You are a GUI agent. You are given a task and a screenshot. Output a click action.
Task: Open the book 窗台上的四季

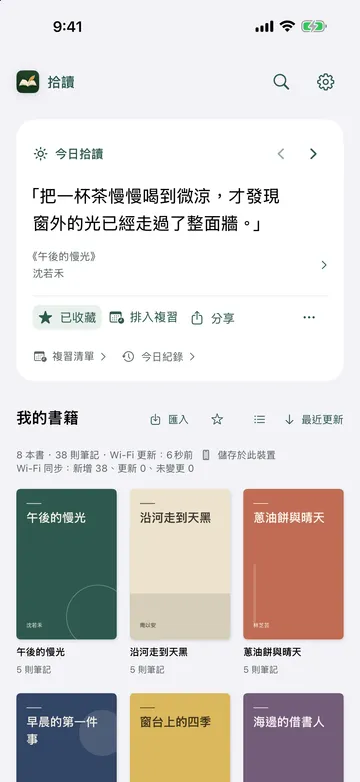(180, 738)
